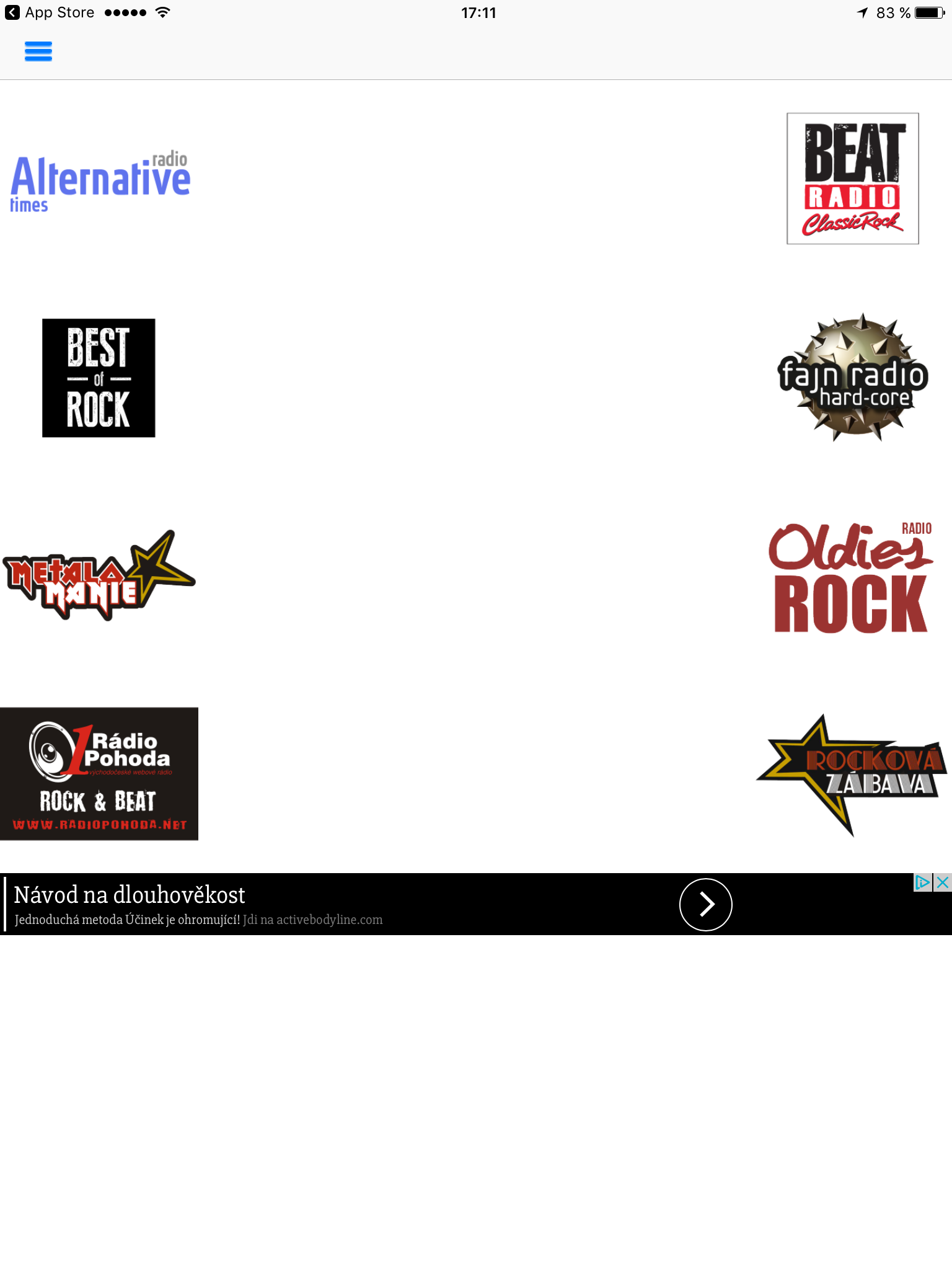Viewport: 952px width, 1270px height.
Task: Play Beat Radio Classic Rock station
Action: (852, 179)
